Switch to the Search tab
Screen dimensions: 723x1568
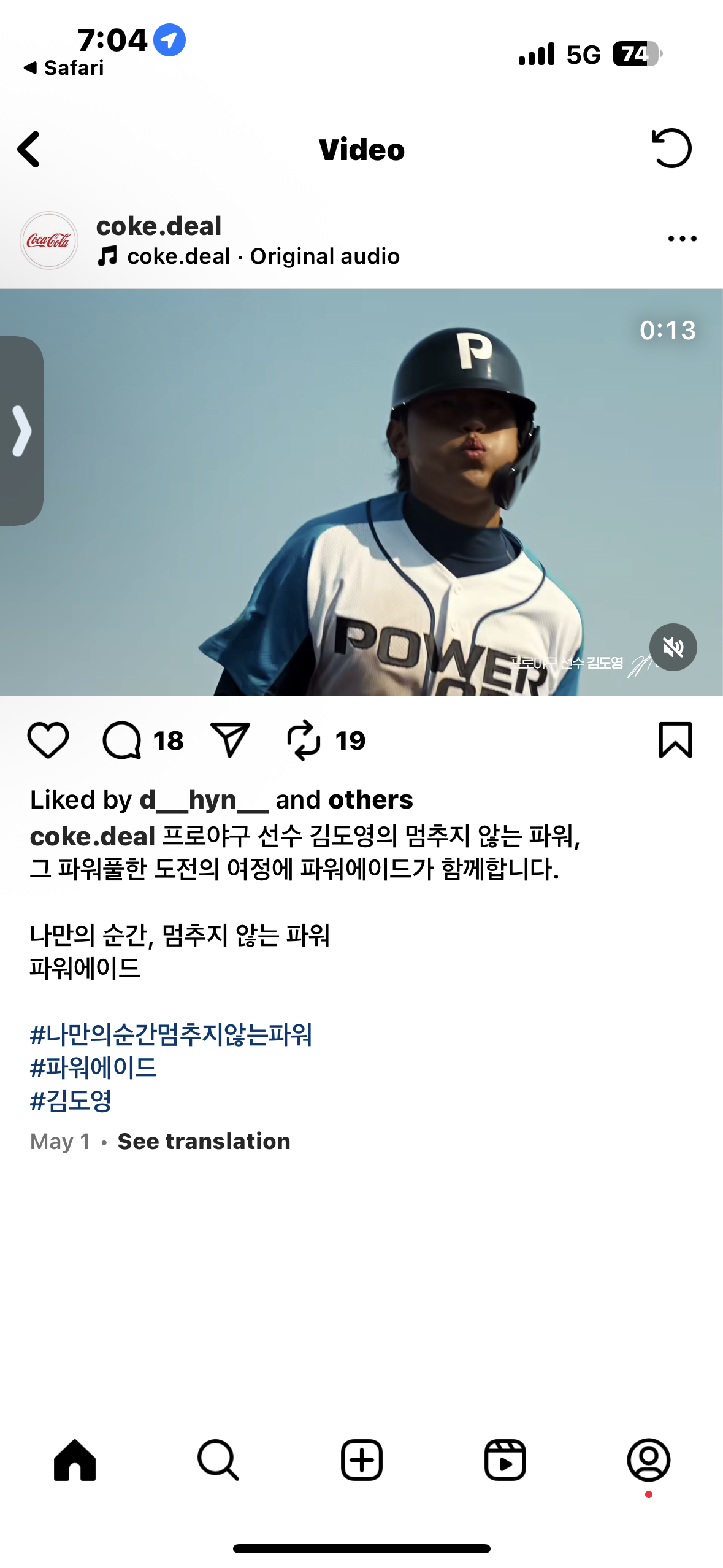tap(218, 1460)
